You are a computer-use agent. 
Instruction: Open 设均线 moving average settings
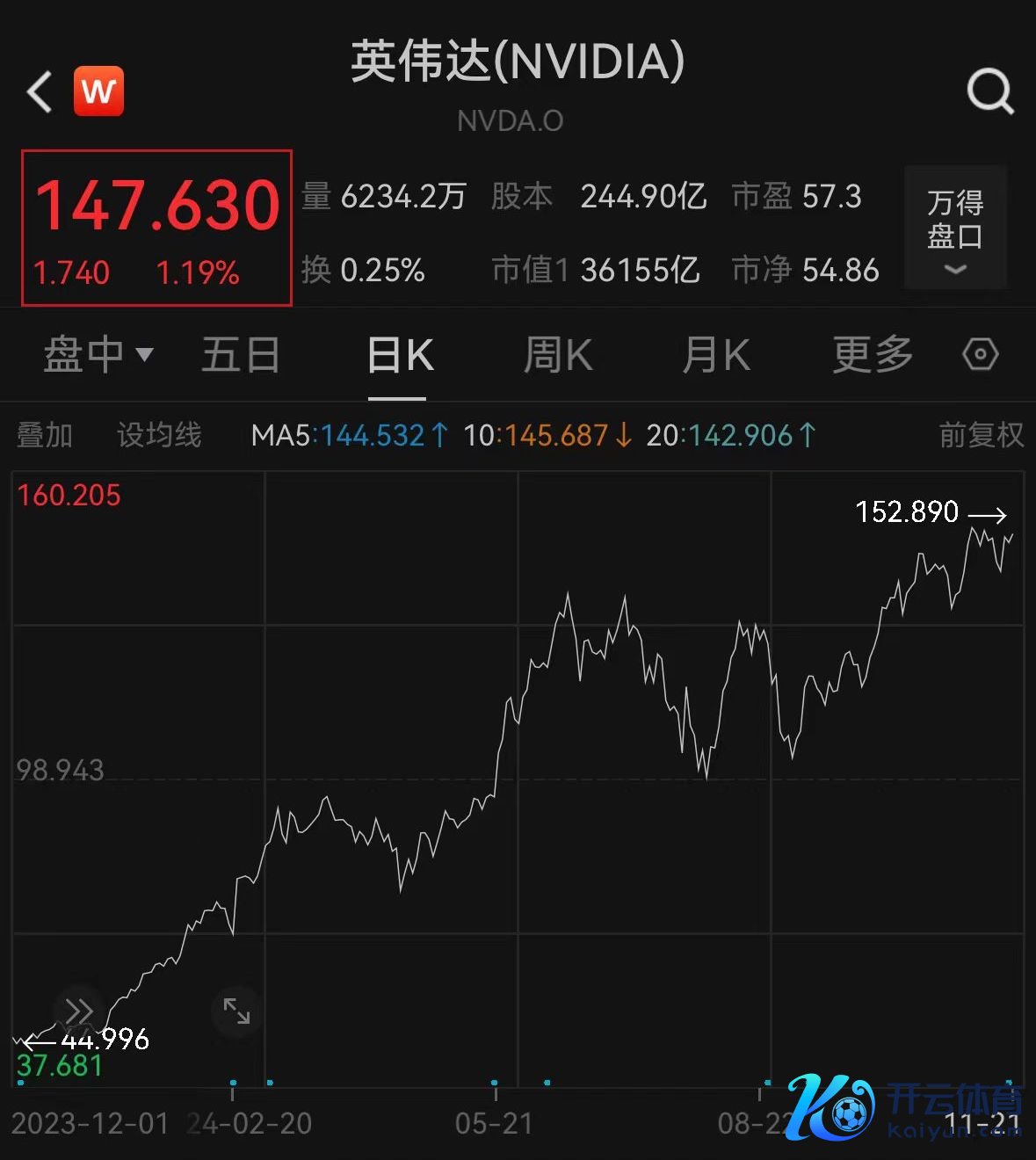pyautogui.click(x=159, y=435)
